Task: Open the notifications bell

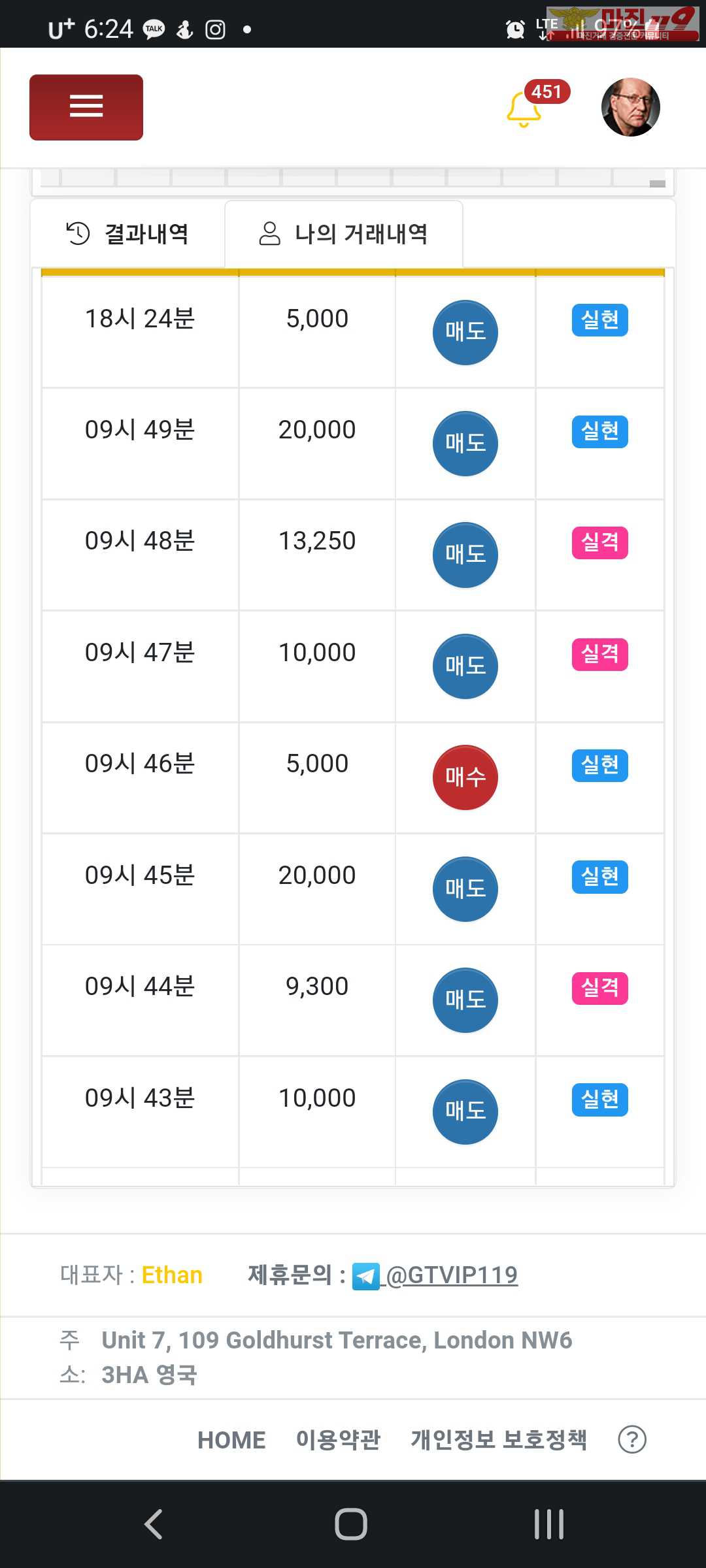Action: (524, 109)
